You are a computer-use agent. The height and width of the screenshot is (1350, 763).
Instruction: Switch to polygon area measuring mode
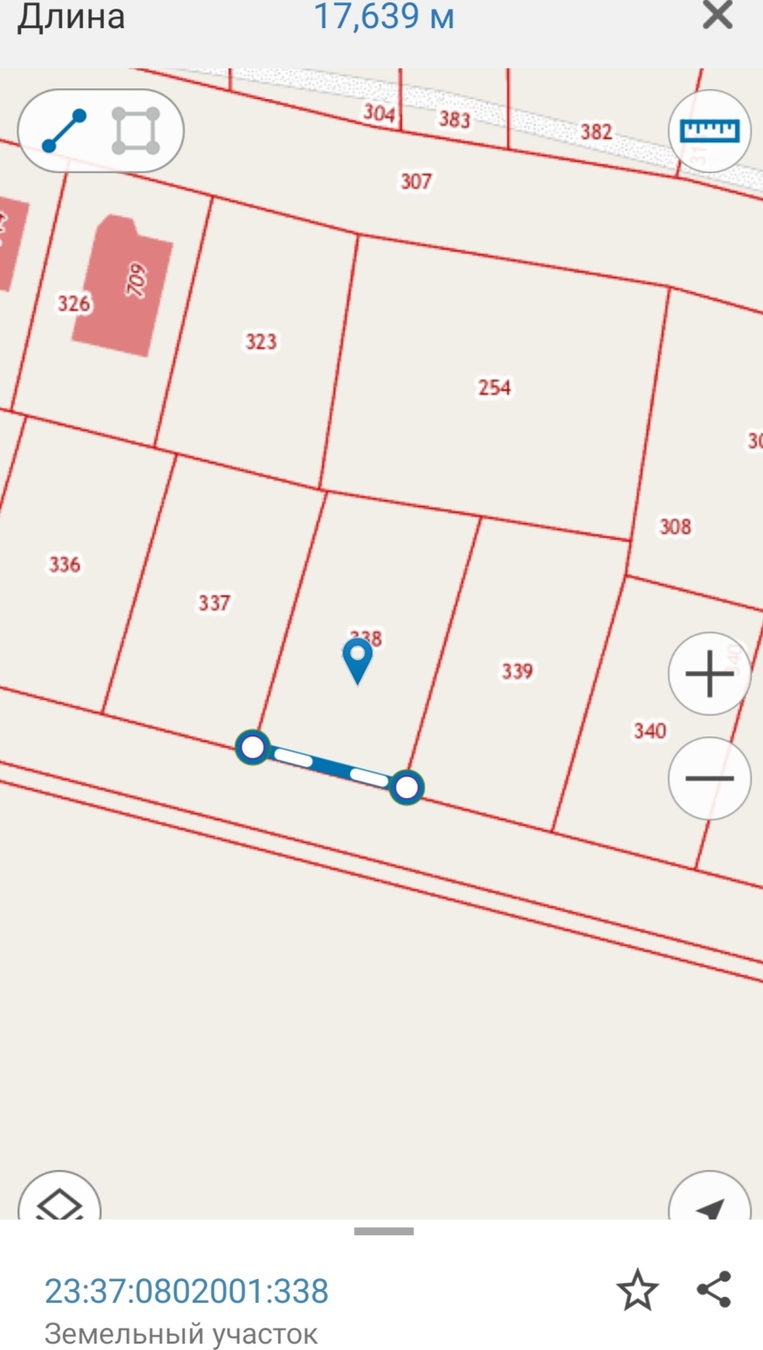pyautogui.click(x=136, y=131)
